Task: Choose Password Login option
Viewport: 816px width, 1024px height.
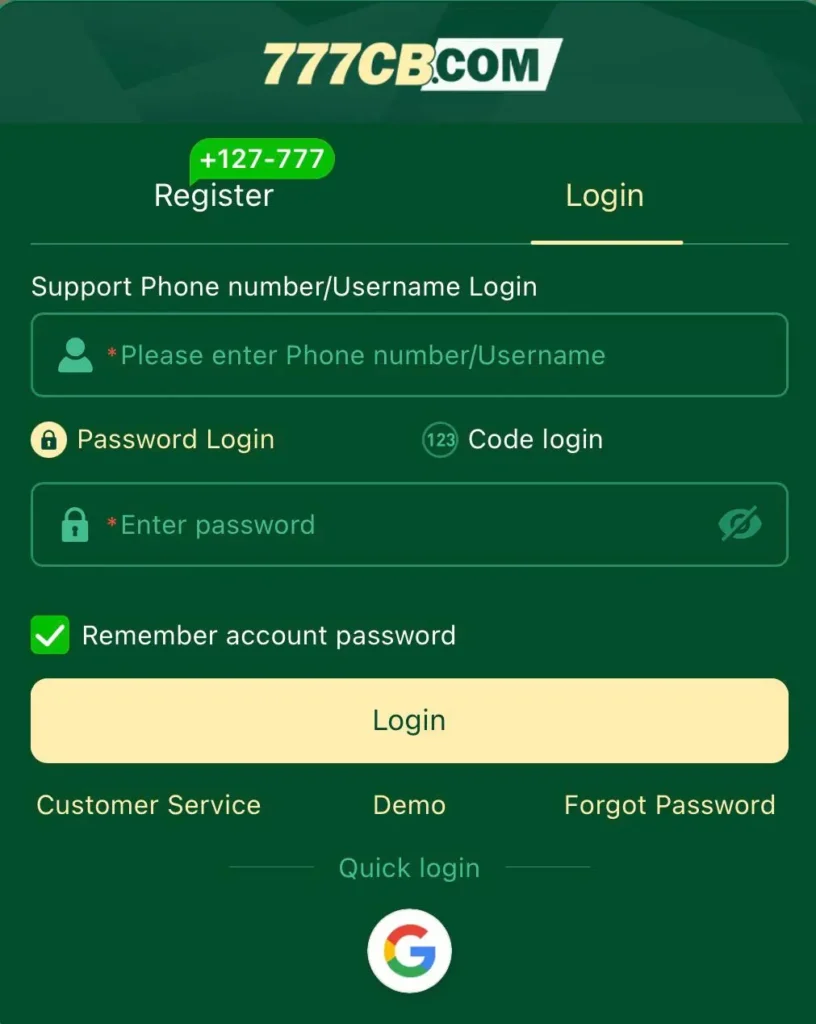Action: (x=153, y=440)
